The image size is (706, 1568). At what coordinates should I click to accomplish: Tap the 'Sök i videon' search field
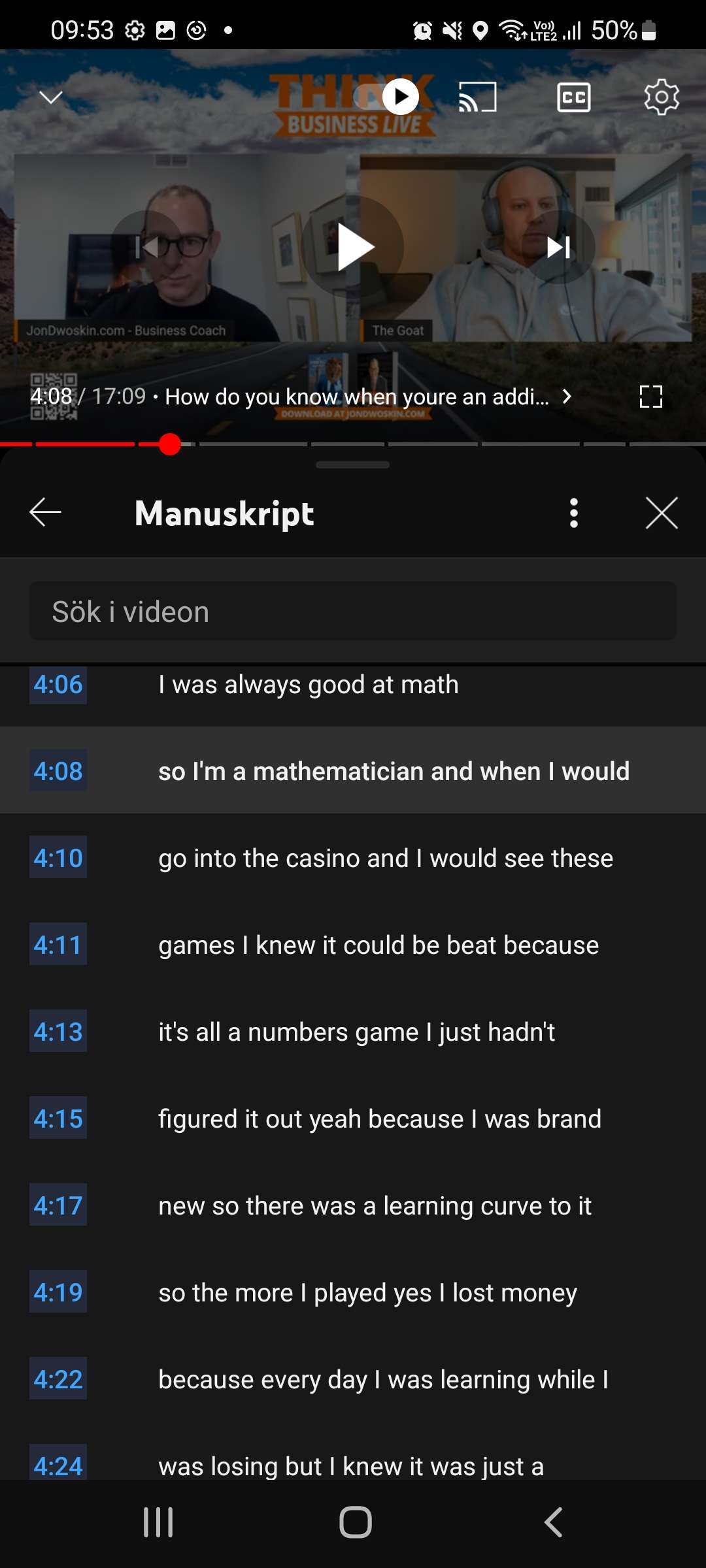[353, 612]
